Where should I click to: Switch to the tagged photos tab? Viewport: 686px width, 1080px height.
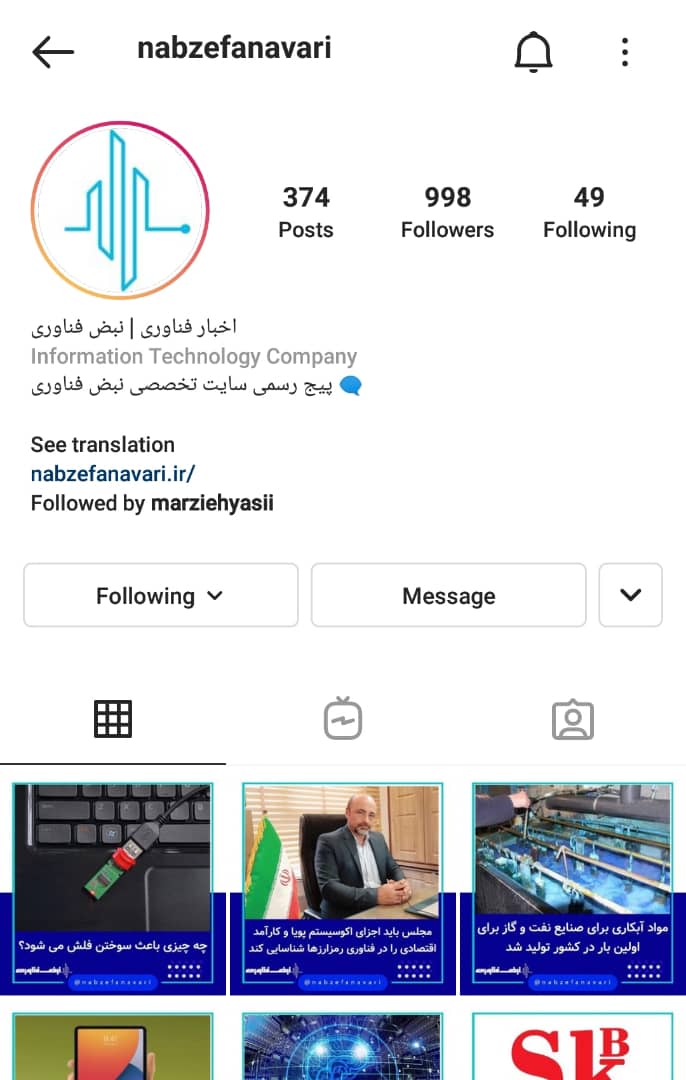pos(572,719)
